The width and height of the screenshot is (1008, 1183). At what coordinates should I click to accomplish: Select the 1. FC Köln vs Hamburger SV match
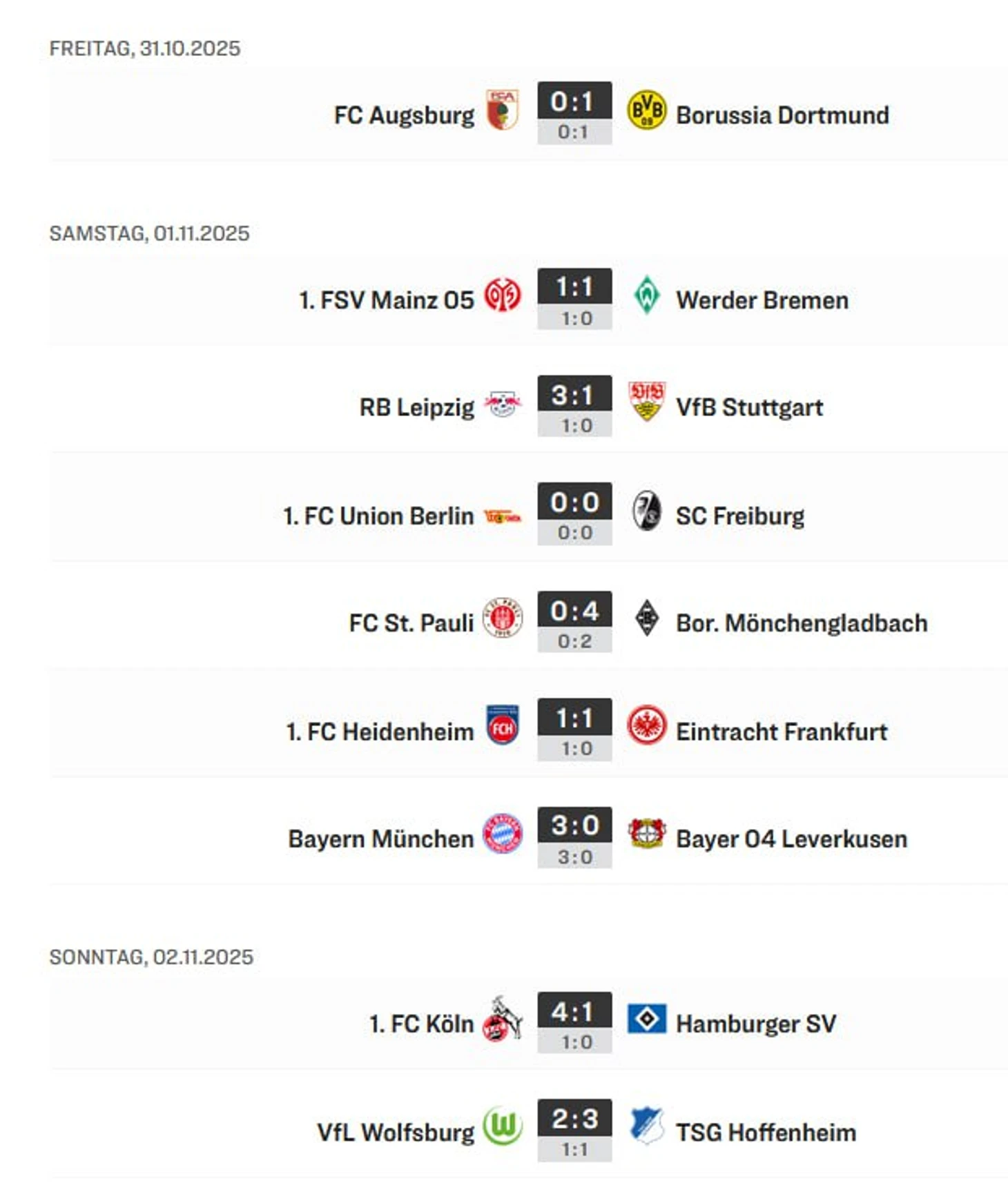[x=574, y=1023]
